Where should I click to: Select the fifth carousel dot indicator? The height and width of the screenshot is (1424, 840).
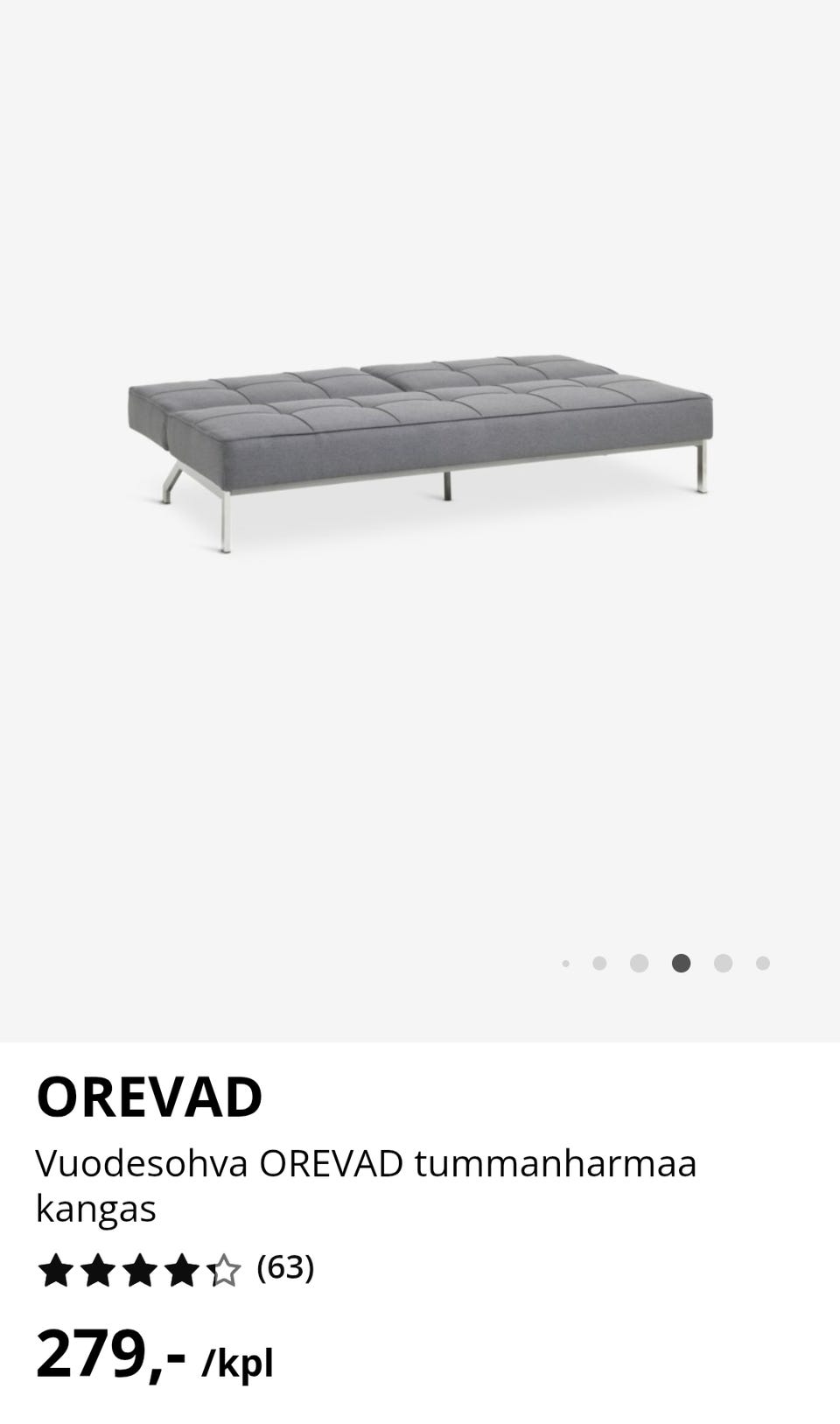click(721, 962)
